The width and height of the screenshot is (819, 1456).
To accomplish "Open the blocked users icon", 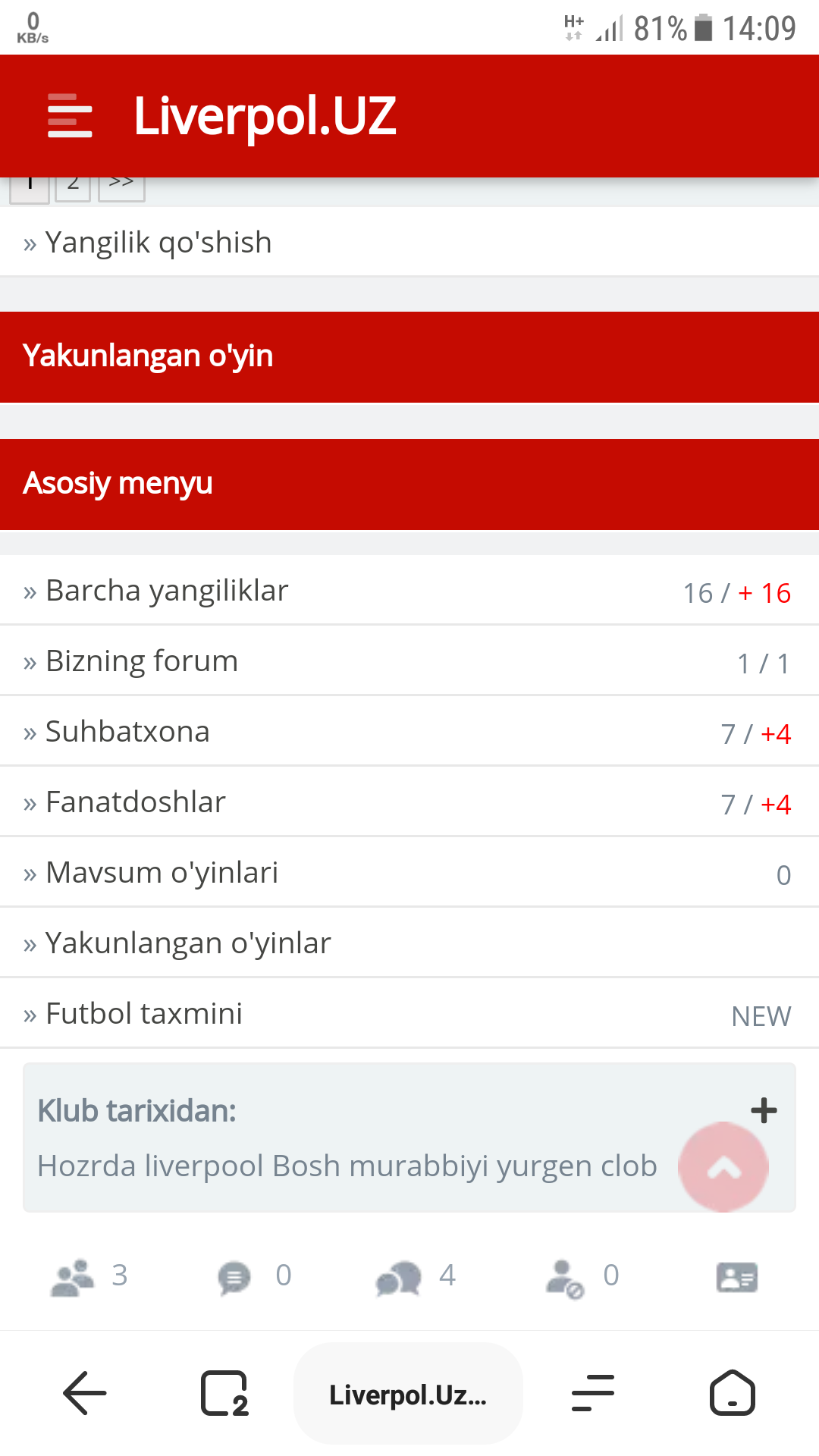I will [x=564, y=1279].
